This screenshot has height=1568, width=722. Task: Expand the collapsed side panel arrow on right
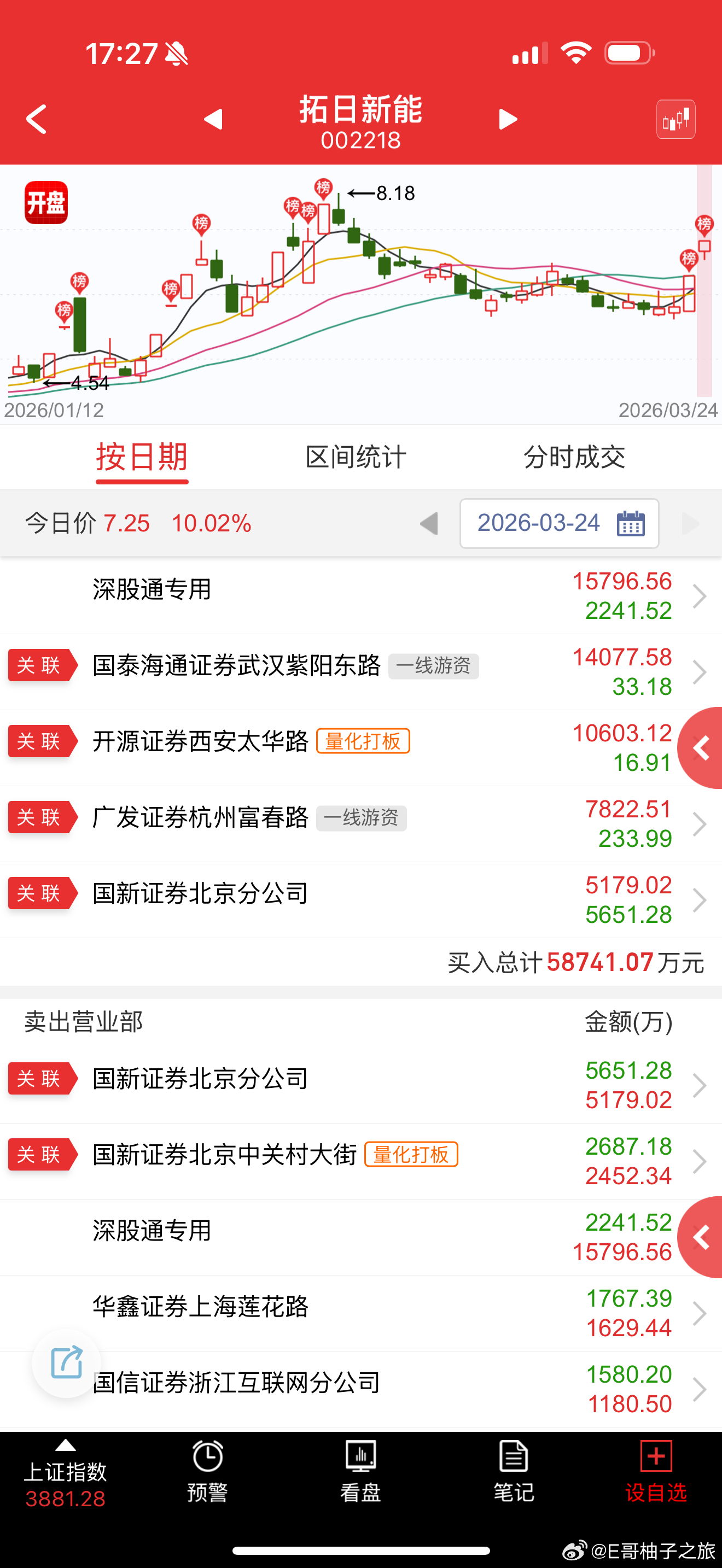pyautogui.click(x=701, y=748)
